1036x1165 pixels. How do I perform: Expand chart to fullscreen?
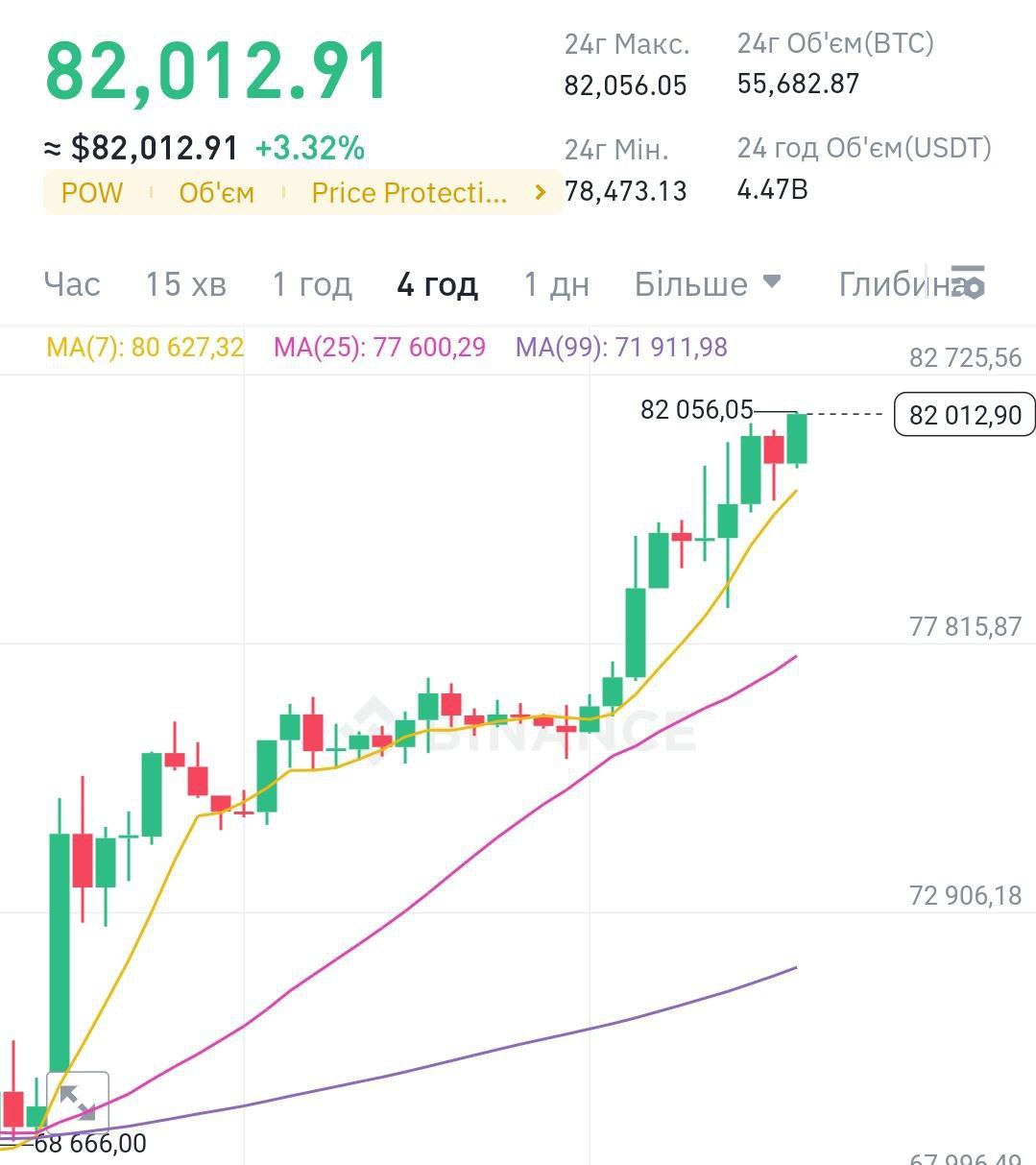click(x=78, y=1103)
